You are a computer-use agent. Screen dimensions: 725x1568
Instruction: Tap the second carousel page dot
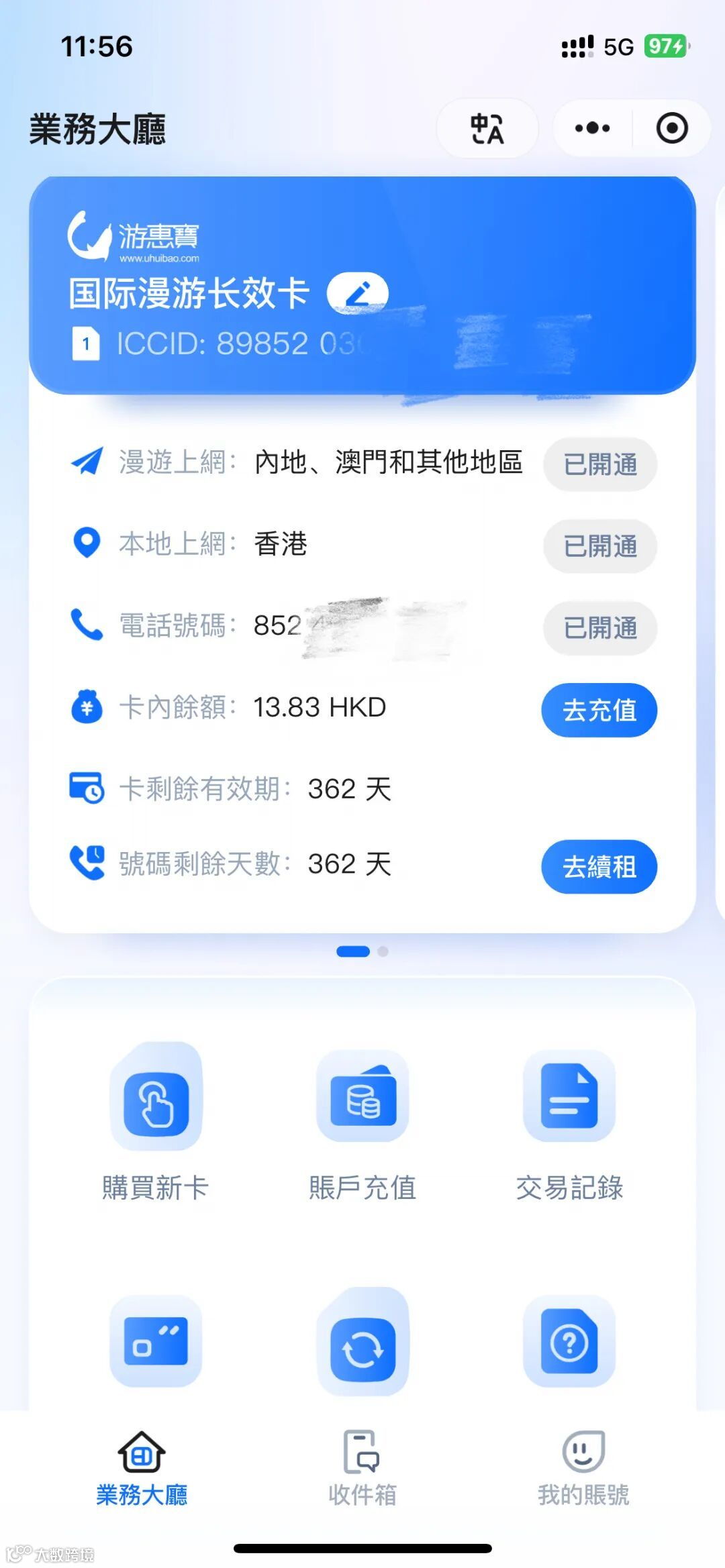383,951
